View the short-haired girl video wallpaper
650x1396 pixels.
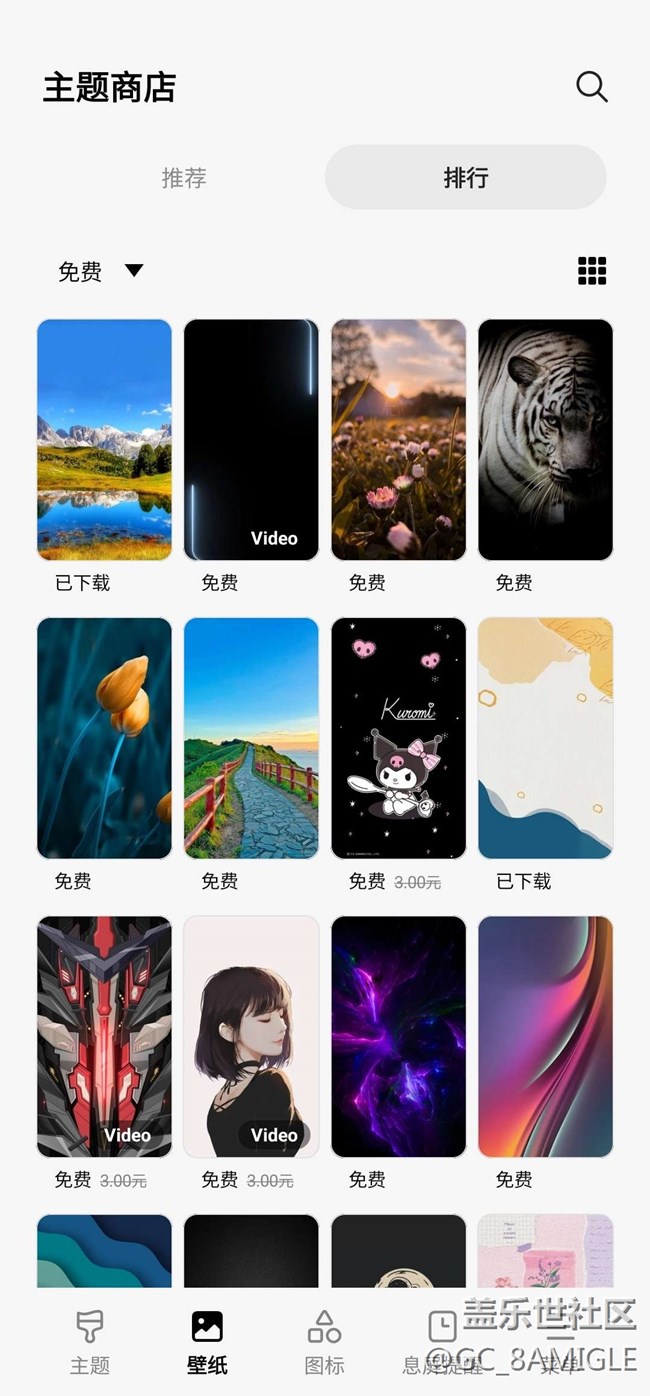tap(251, 1036)
